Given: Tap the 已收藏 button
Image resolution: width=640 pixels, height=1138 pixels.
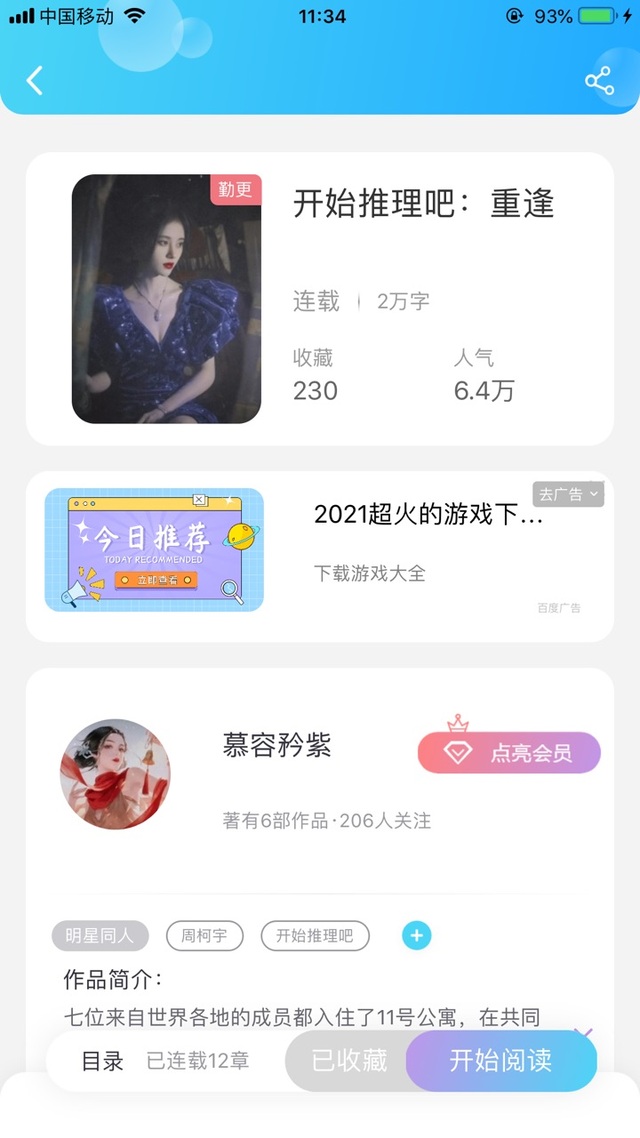Looking at the screenshot, I should click(x=349, y=1060).
